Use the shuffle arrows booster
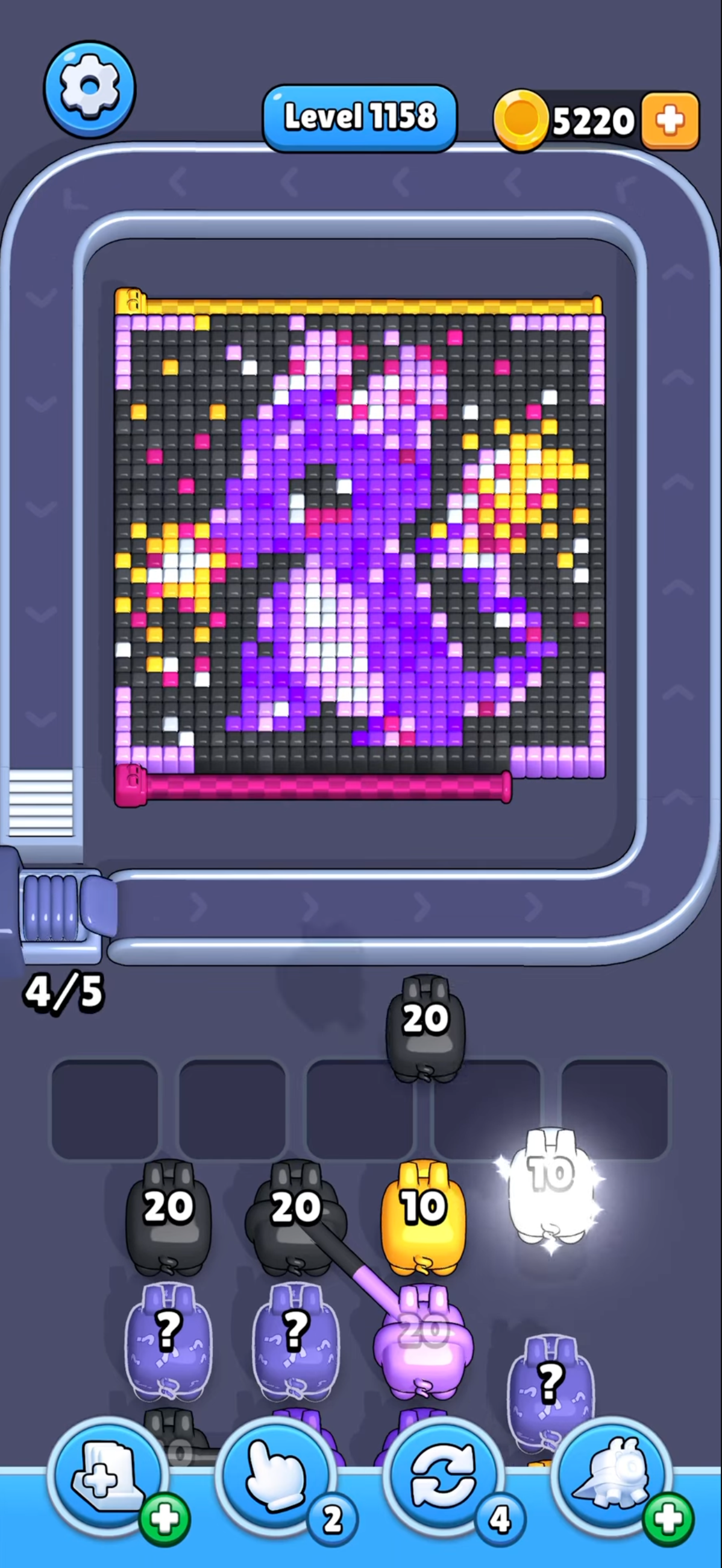Screen dimensions: 722x1568 (x=444, y=1478)
